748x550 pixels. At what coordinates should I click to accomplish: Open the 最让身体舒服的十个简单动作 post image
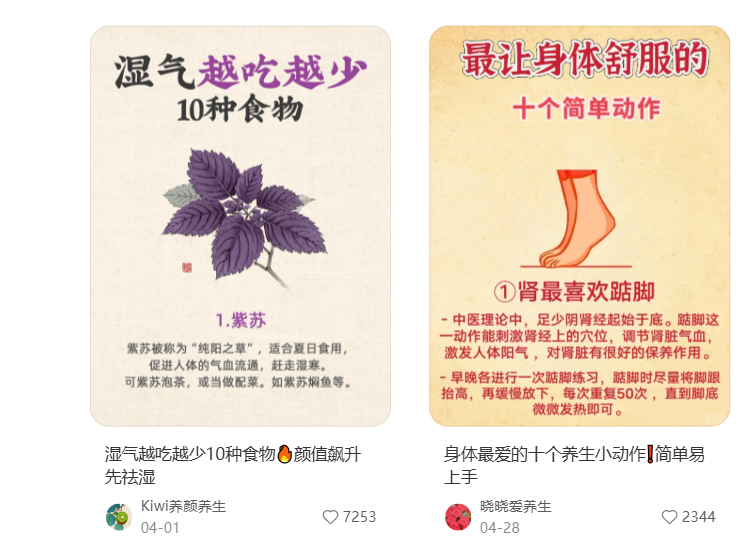[579, 226]
